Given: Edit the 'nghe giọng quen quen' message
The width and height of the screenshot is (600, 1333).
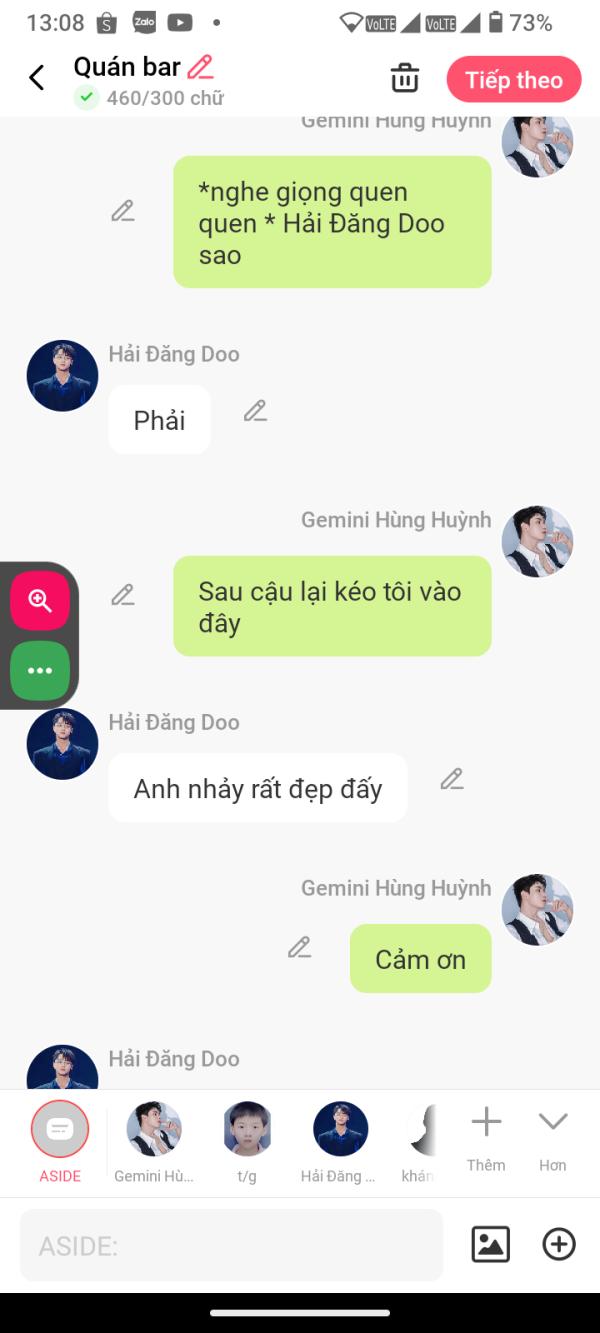Looking at the screenshot, I should coord(123,211).
